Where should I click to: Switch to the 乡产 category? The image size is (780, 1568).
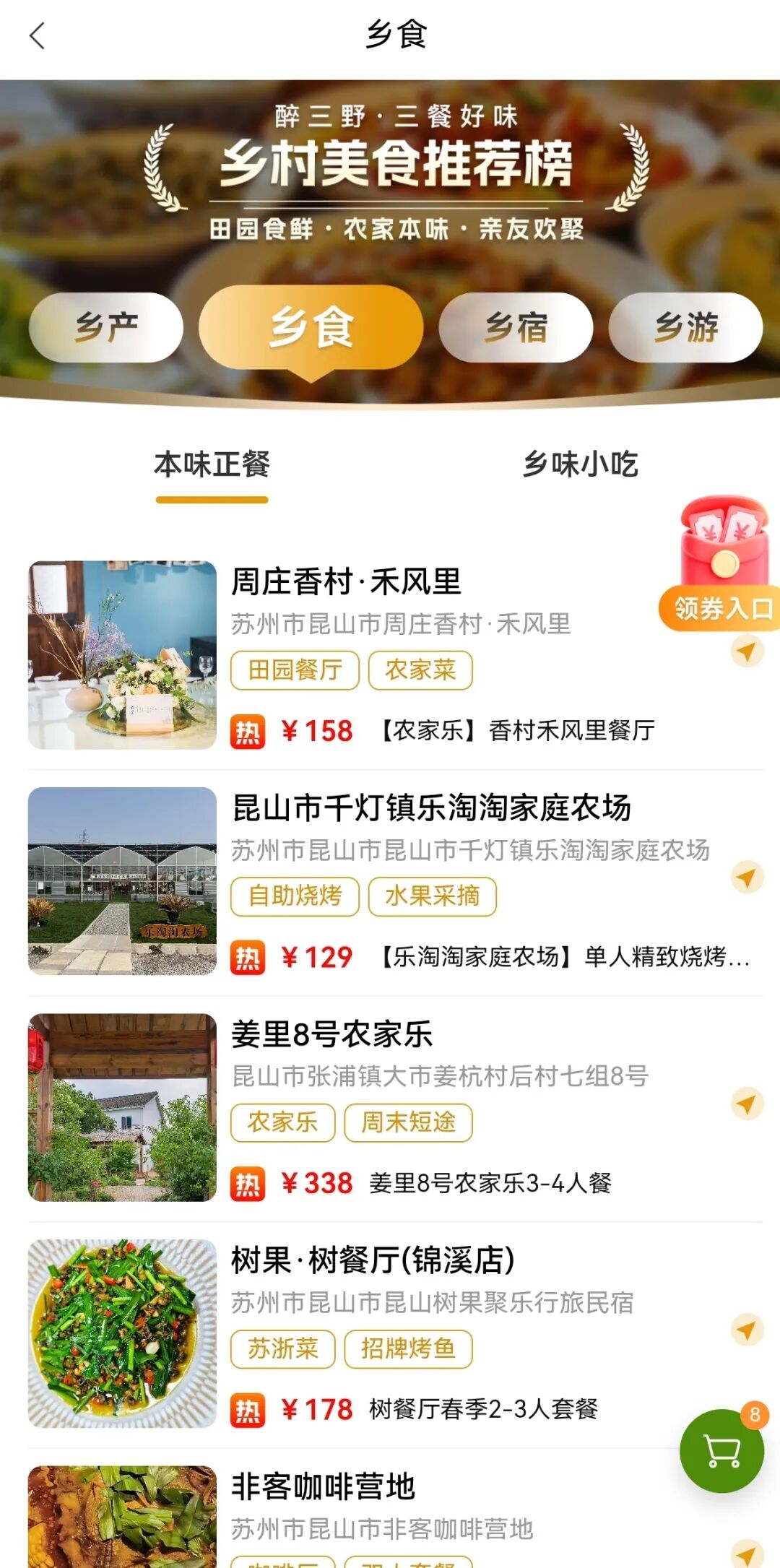[106, 327]
